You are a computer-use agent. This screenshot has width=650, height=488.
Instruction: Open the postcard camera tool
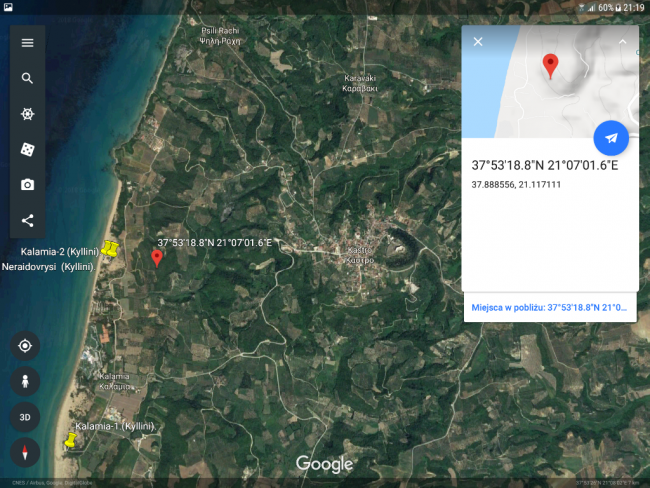pos(27,185)
